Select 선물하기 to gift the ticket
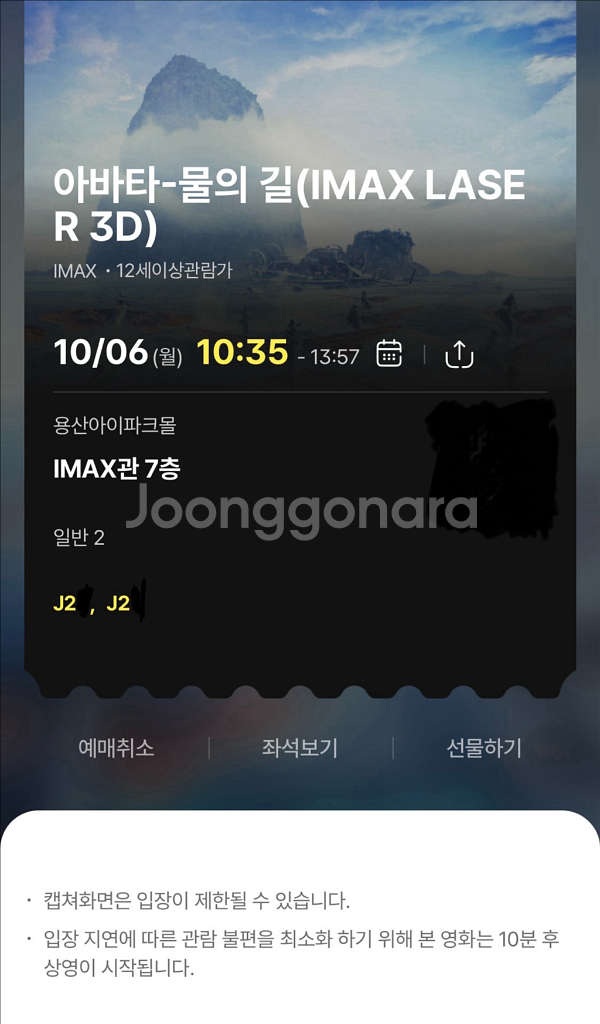Screen dimensions: 600x1024 (484, 748)
